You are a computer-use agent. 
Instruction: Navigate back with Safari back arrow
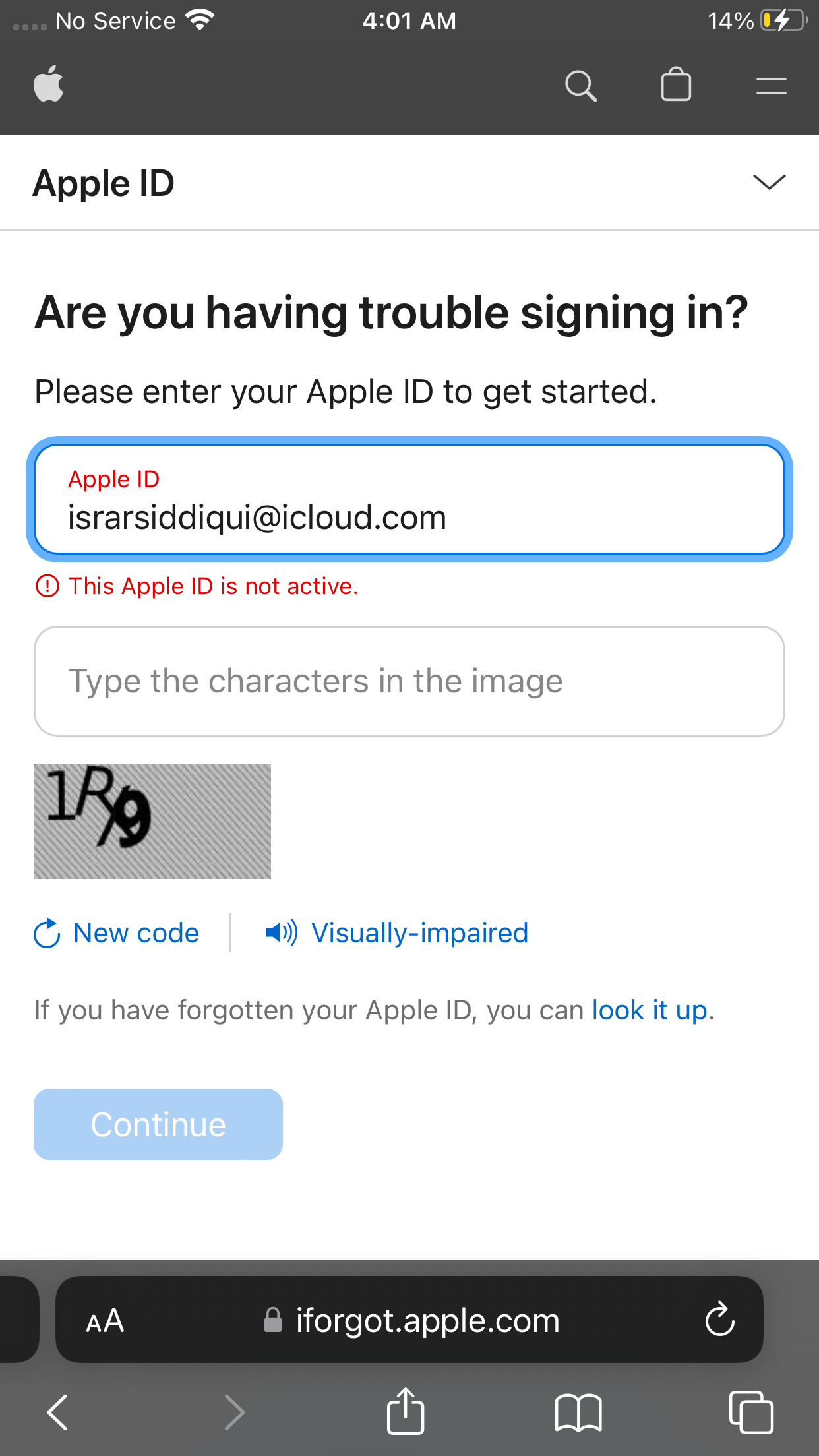(56, 1412)
